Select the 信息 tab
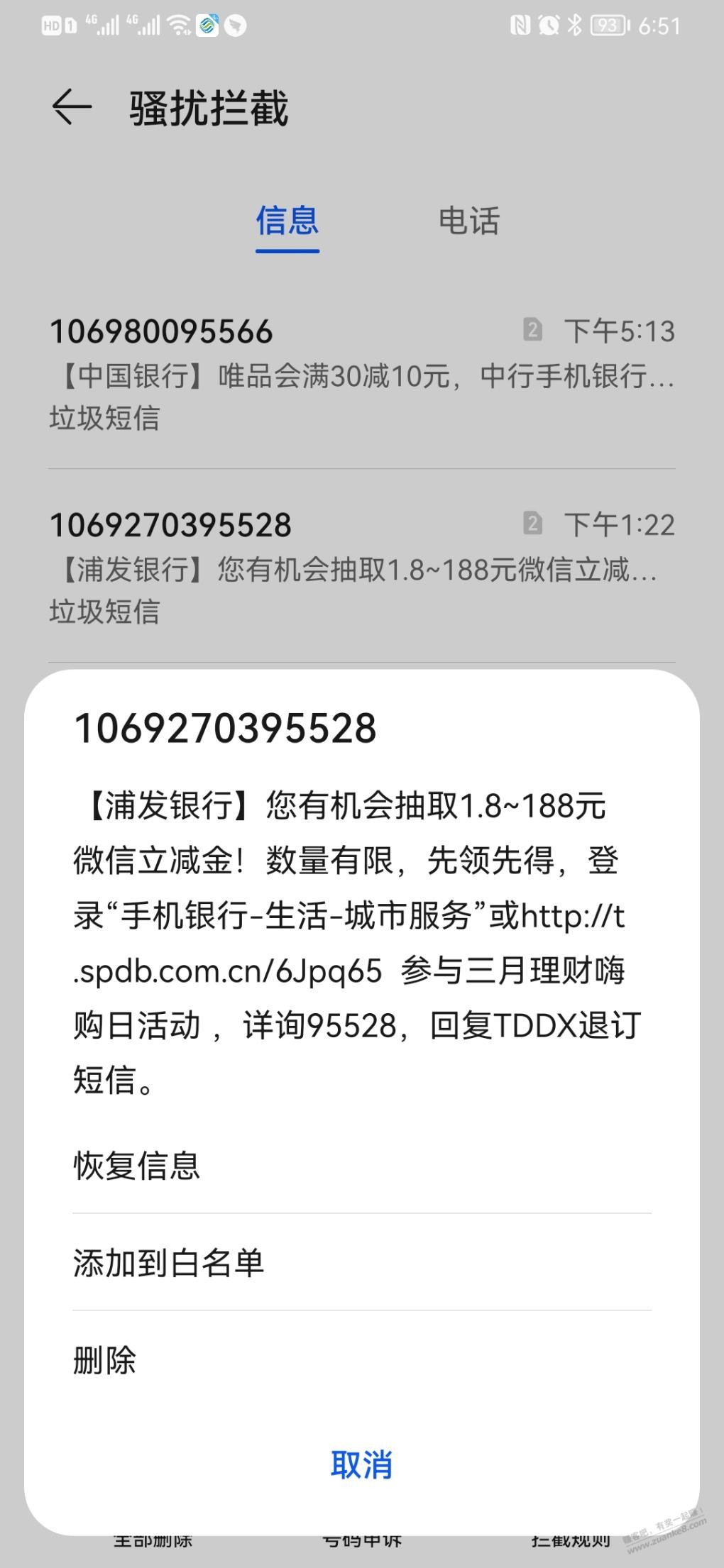724x1568 pixels. pyautogui.click(x=287, y=221)
